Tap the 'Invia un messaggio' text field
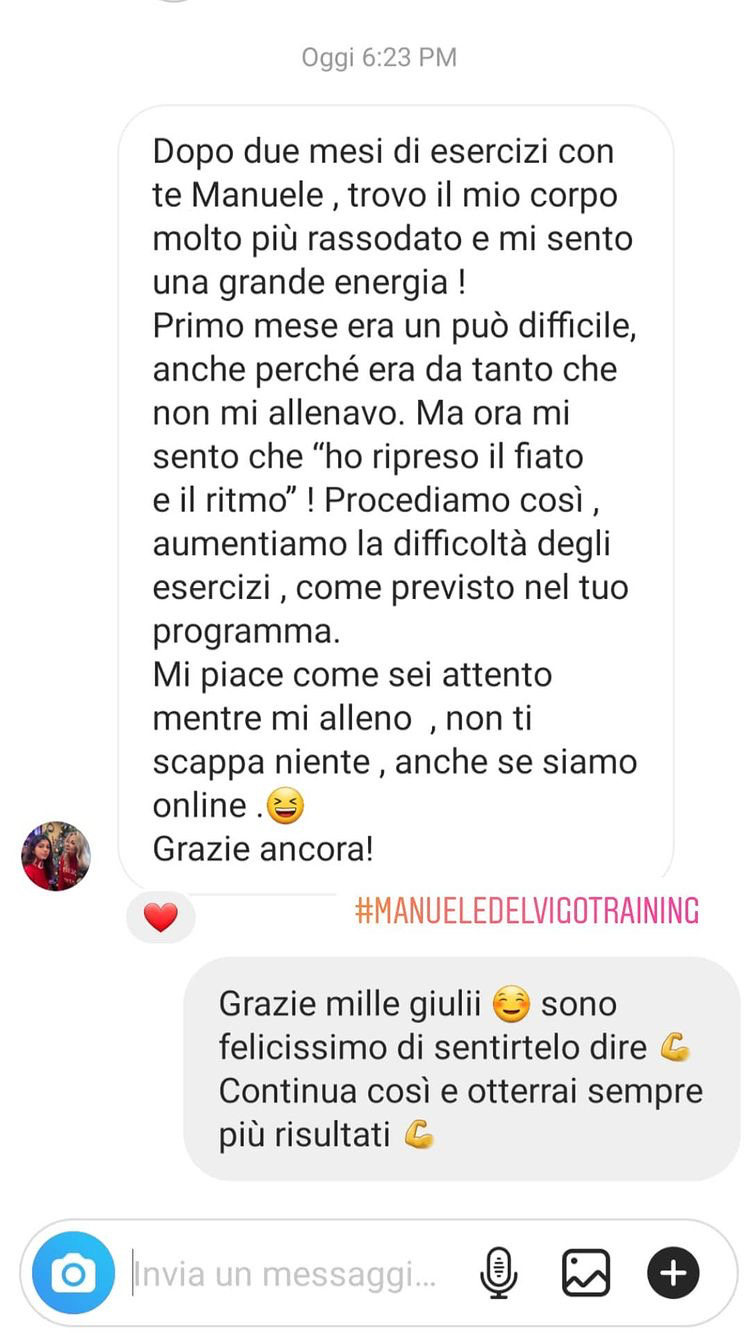The width and height of the screenshot is (750, 1333). [290, 1273]
